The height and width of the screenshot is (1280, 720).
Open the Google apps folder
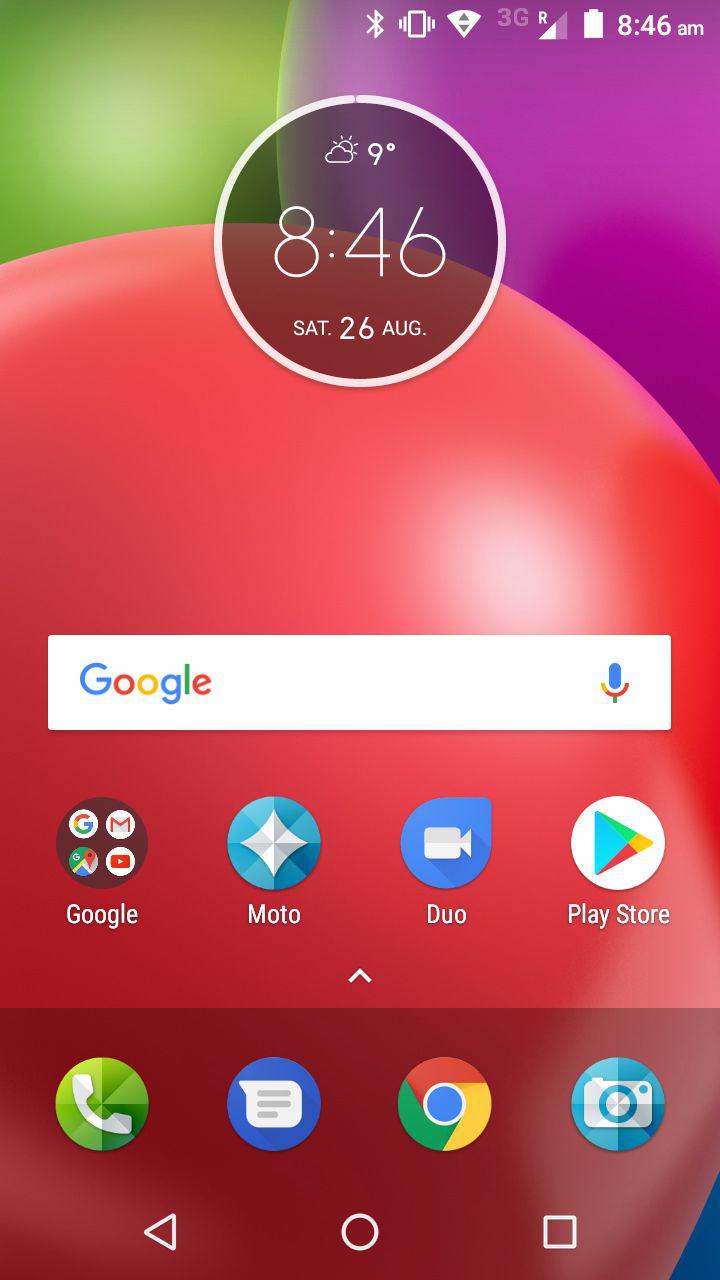[x=102, y=842]
